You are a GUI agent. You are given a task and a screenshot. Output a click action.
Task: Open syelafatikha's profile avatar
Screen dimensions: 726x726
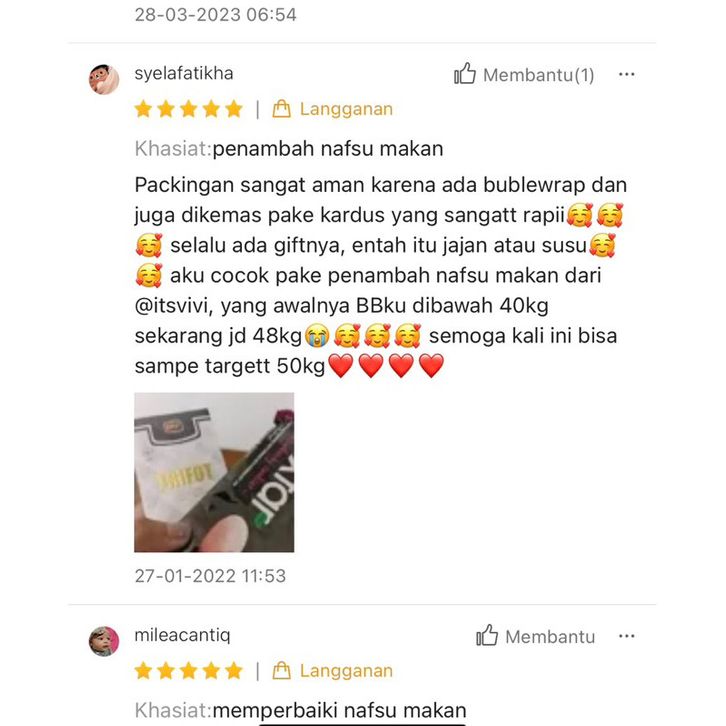(x=104, y=79)
